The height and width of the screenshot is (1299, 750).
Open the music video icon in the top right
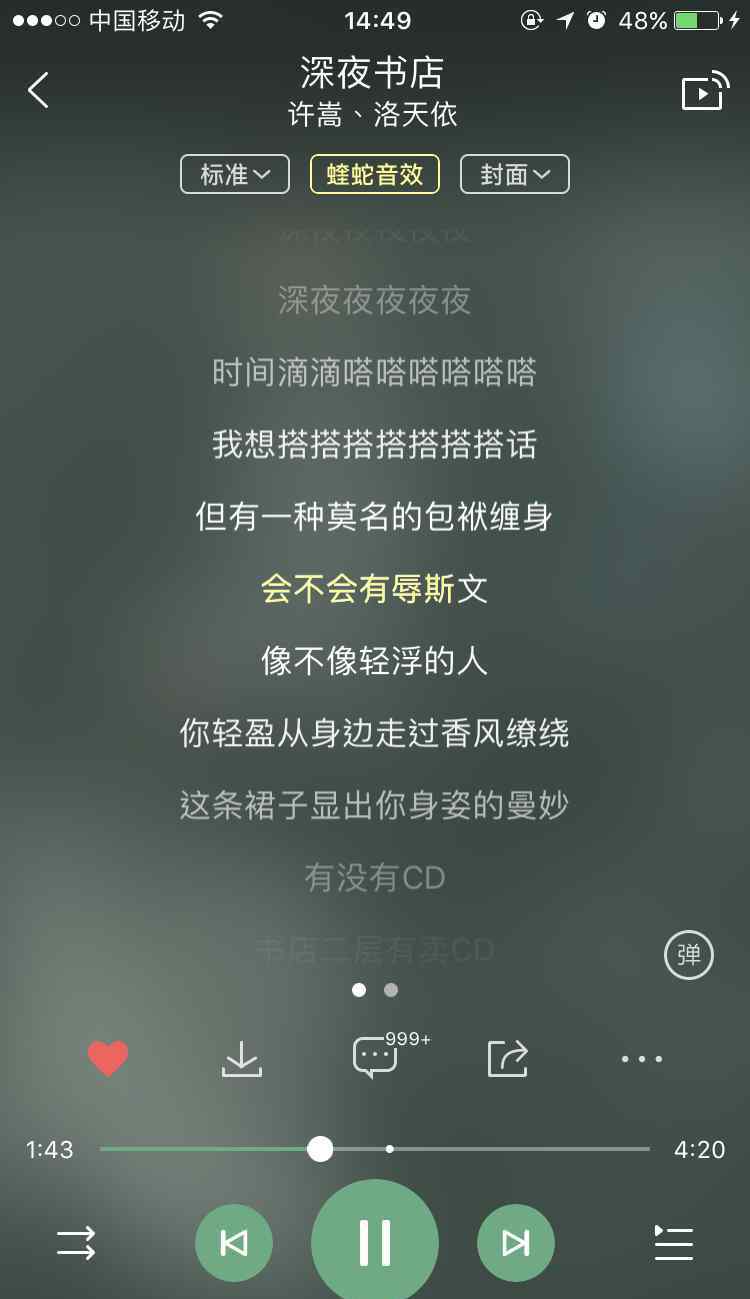pos(705,92)
